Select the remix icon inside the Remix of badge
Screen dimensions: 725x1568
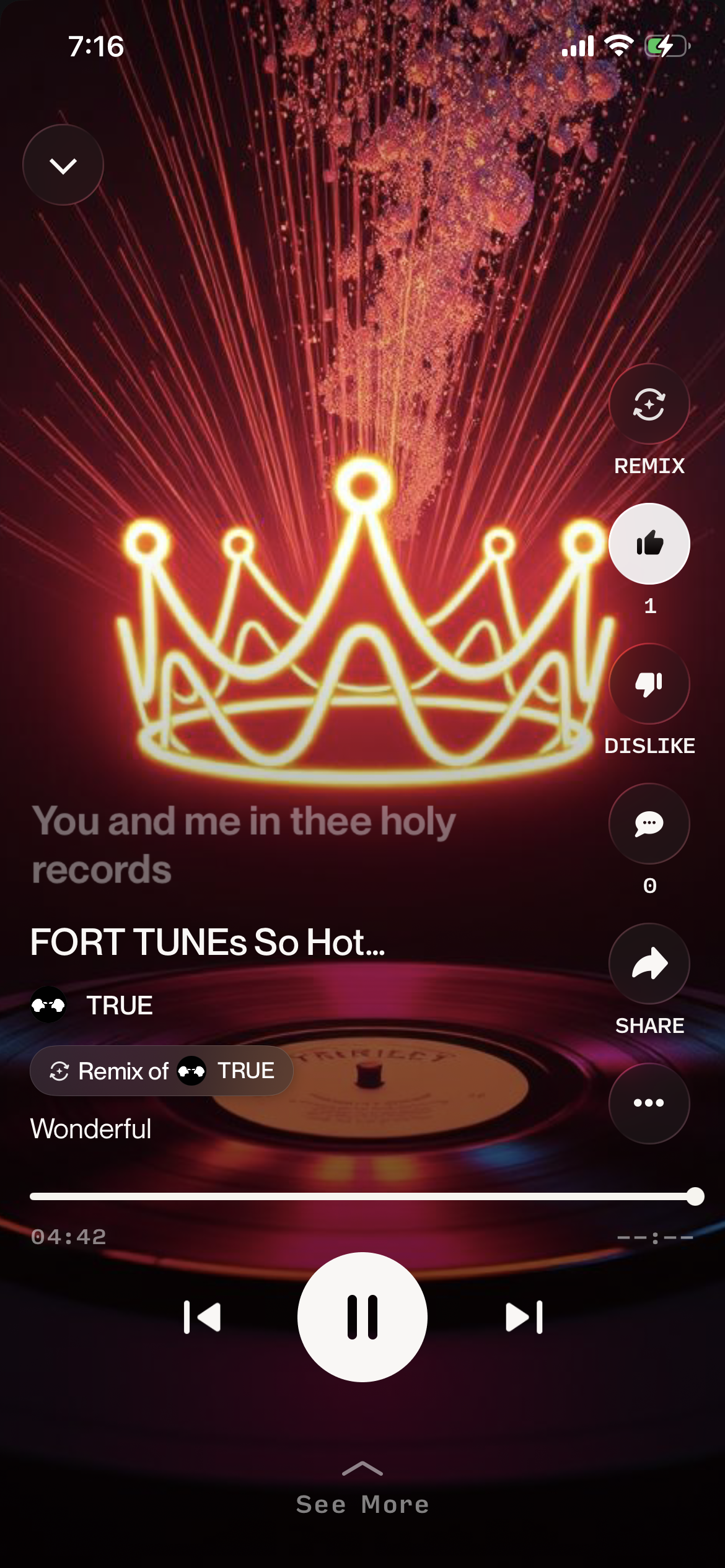tap(59, 1071)
